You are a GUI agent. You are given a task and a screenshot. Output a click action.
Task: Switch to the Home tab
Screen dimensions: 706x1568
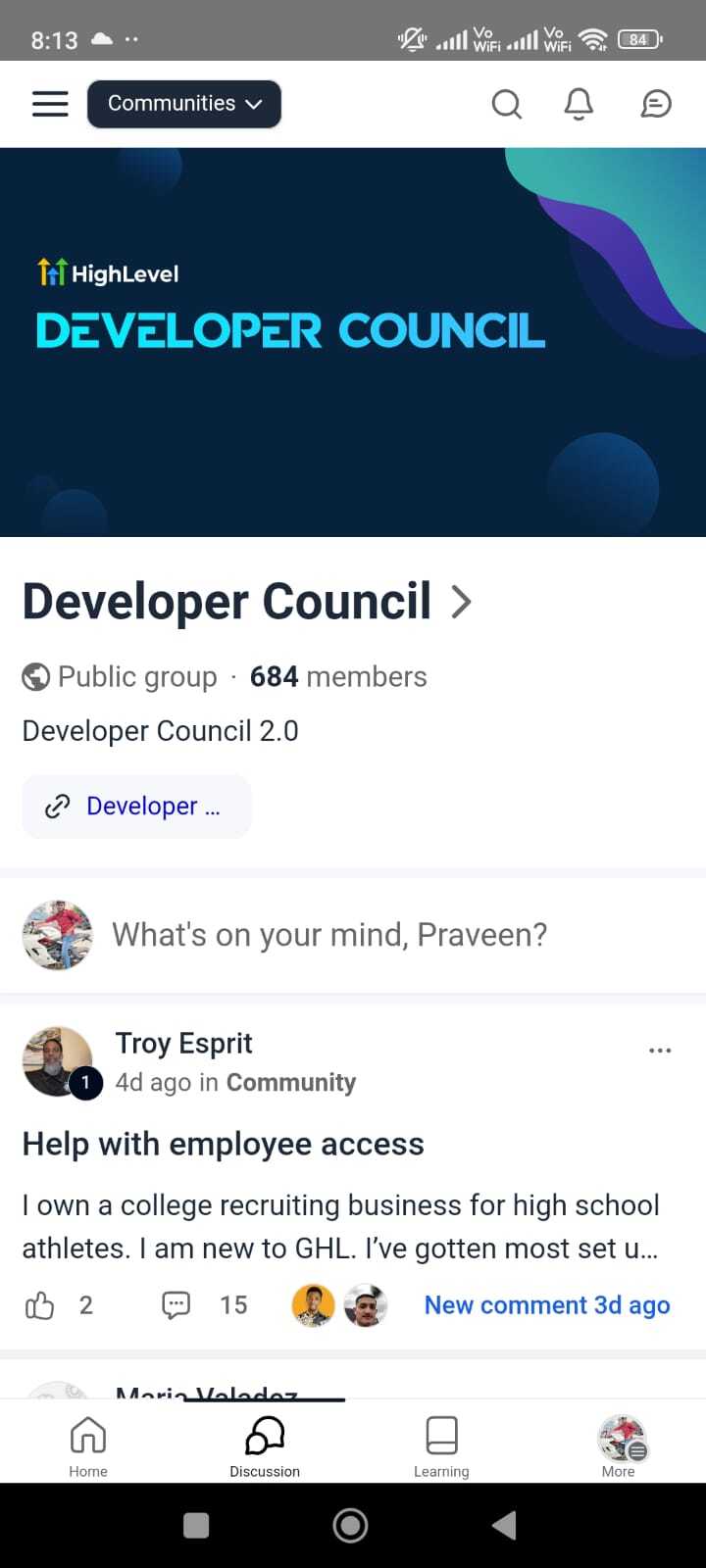(88, 1445)
